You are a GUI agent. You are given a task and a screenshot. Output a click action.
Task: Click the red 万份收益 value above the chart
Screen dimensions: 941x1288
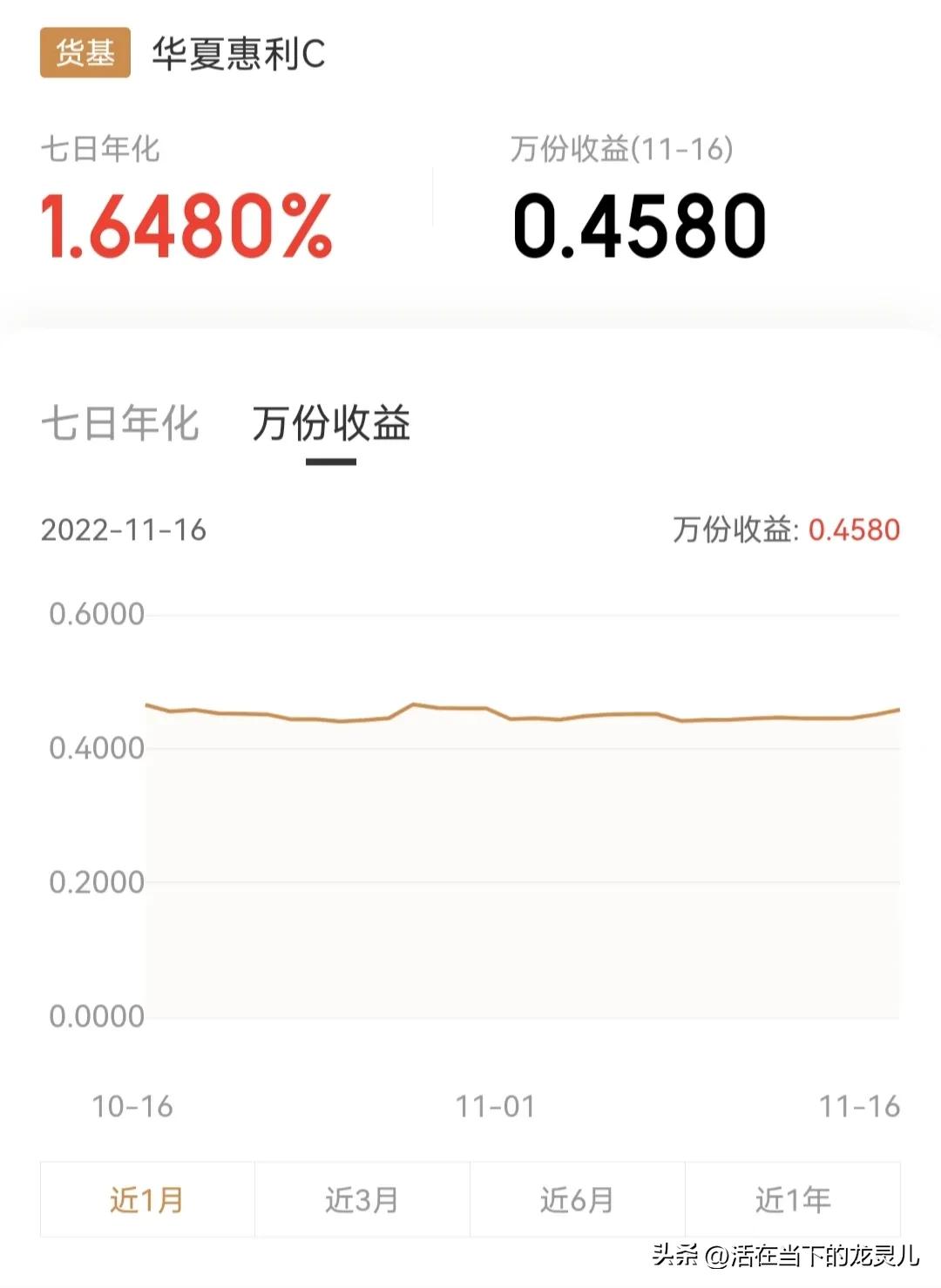coord(852,531)
